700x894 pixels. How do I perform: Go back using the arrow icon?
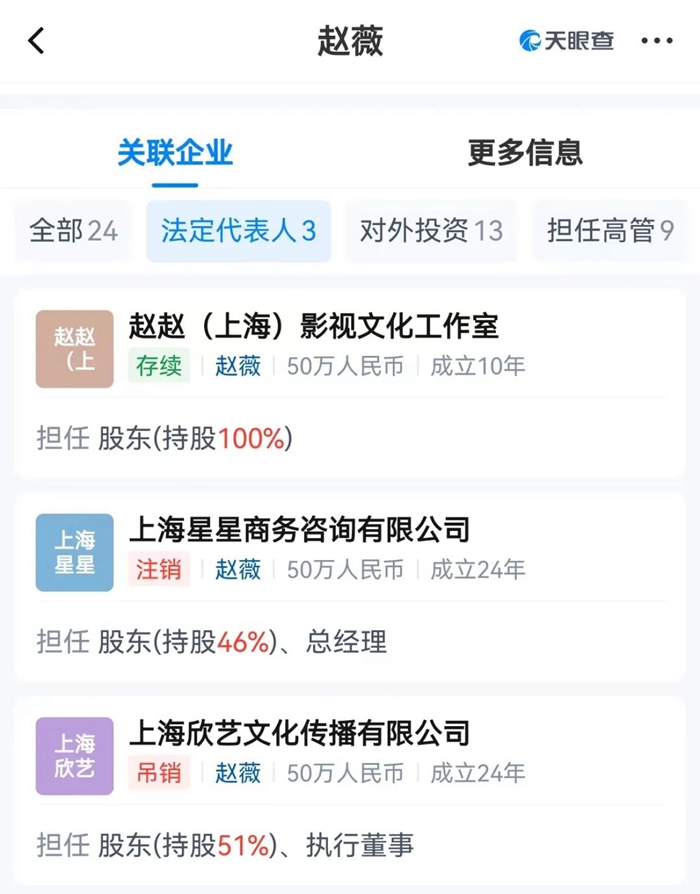click(37, 41)
